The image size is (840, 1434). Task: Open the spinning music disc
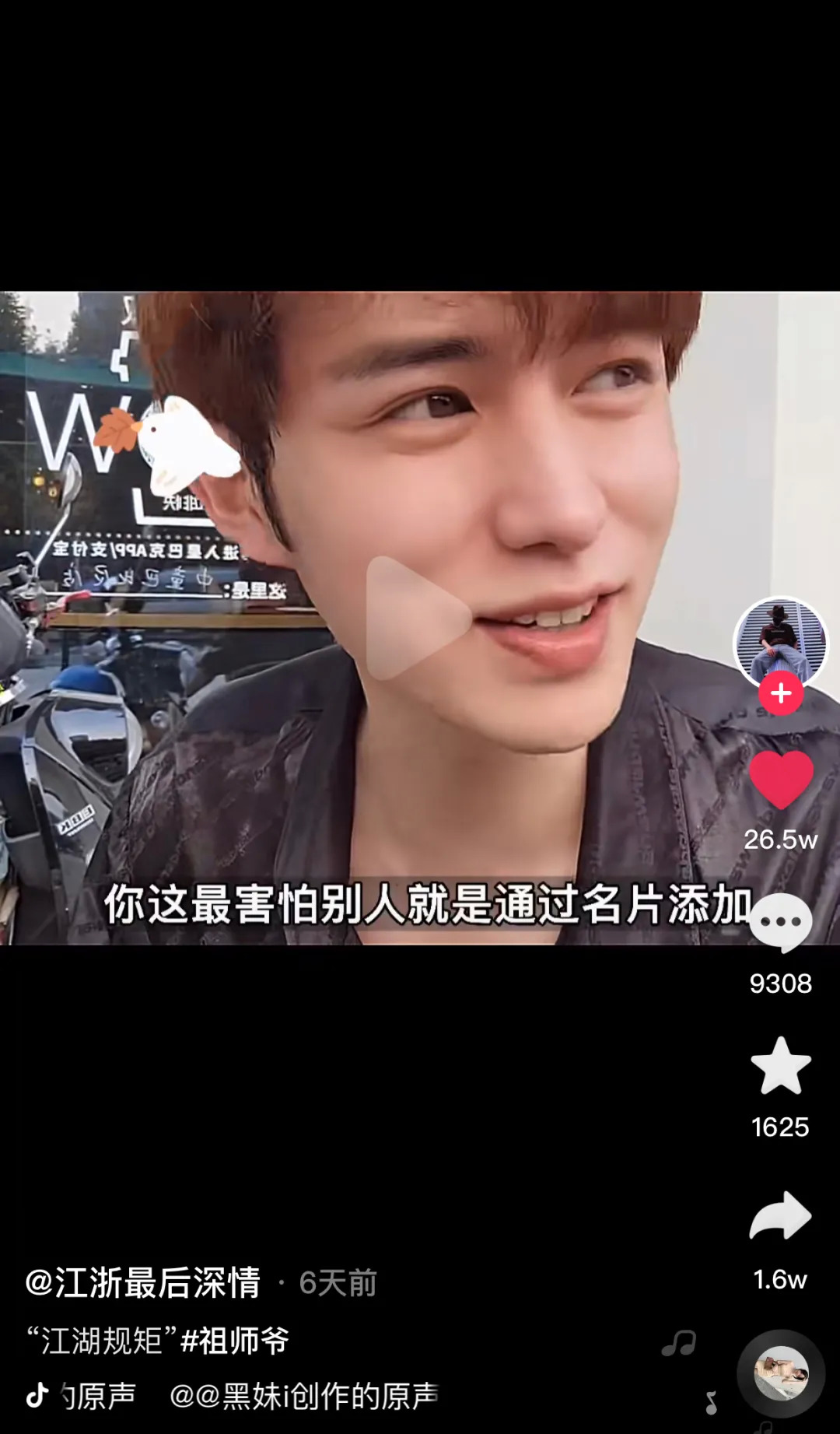[x=781, y=1373]
